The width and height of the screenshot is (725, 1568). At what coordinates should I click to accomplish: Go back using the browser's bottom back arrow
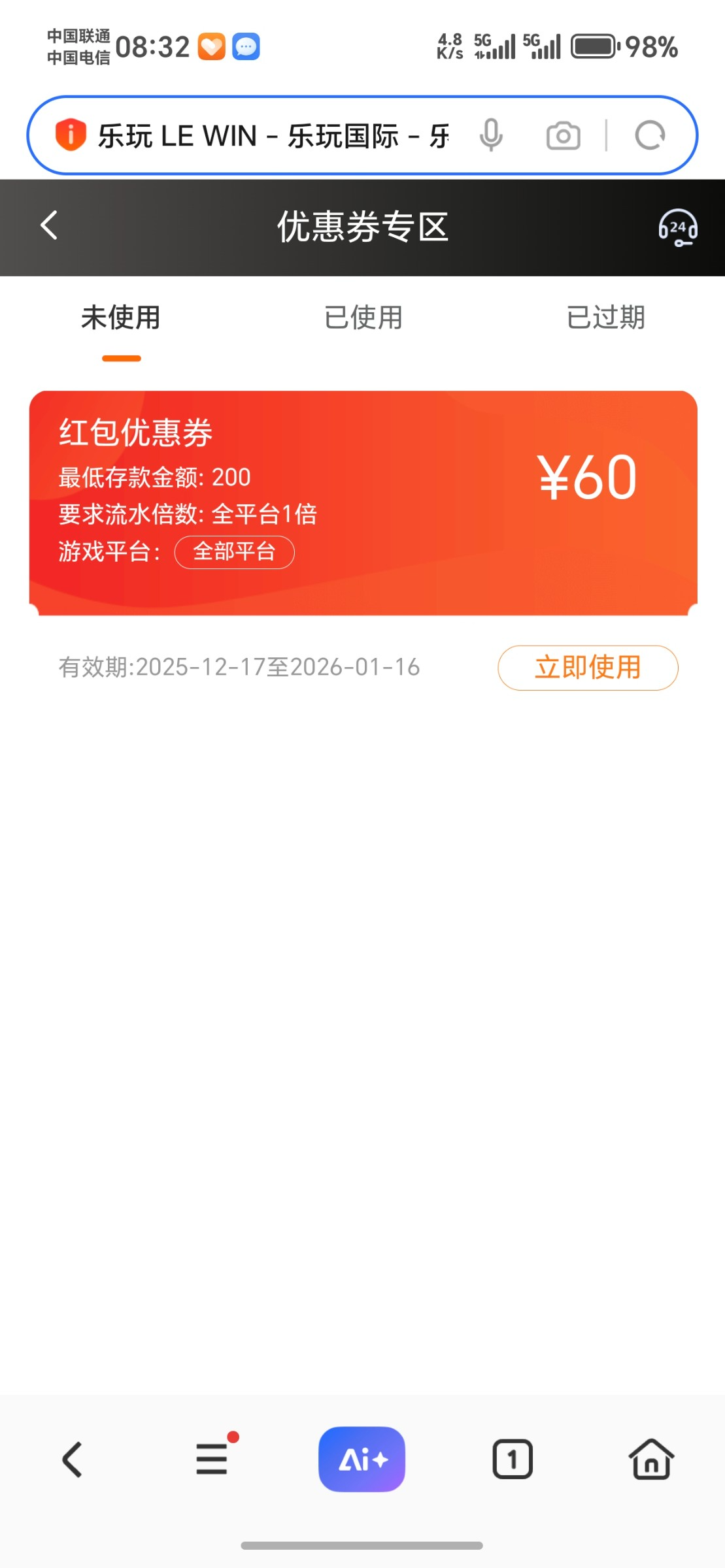pyautogui.click(x=72, y=1459)
